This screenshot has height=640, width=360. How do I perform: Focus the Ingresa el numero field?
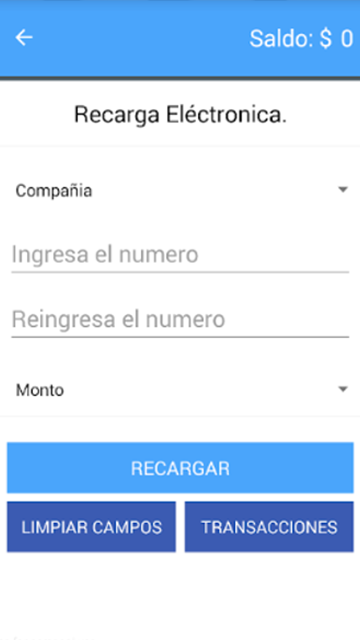click(180, 255)
